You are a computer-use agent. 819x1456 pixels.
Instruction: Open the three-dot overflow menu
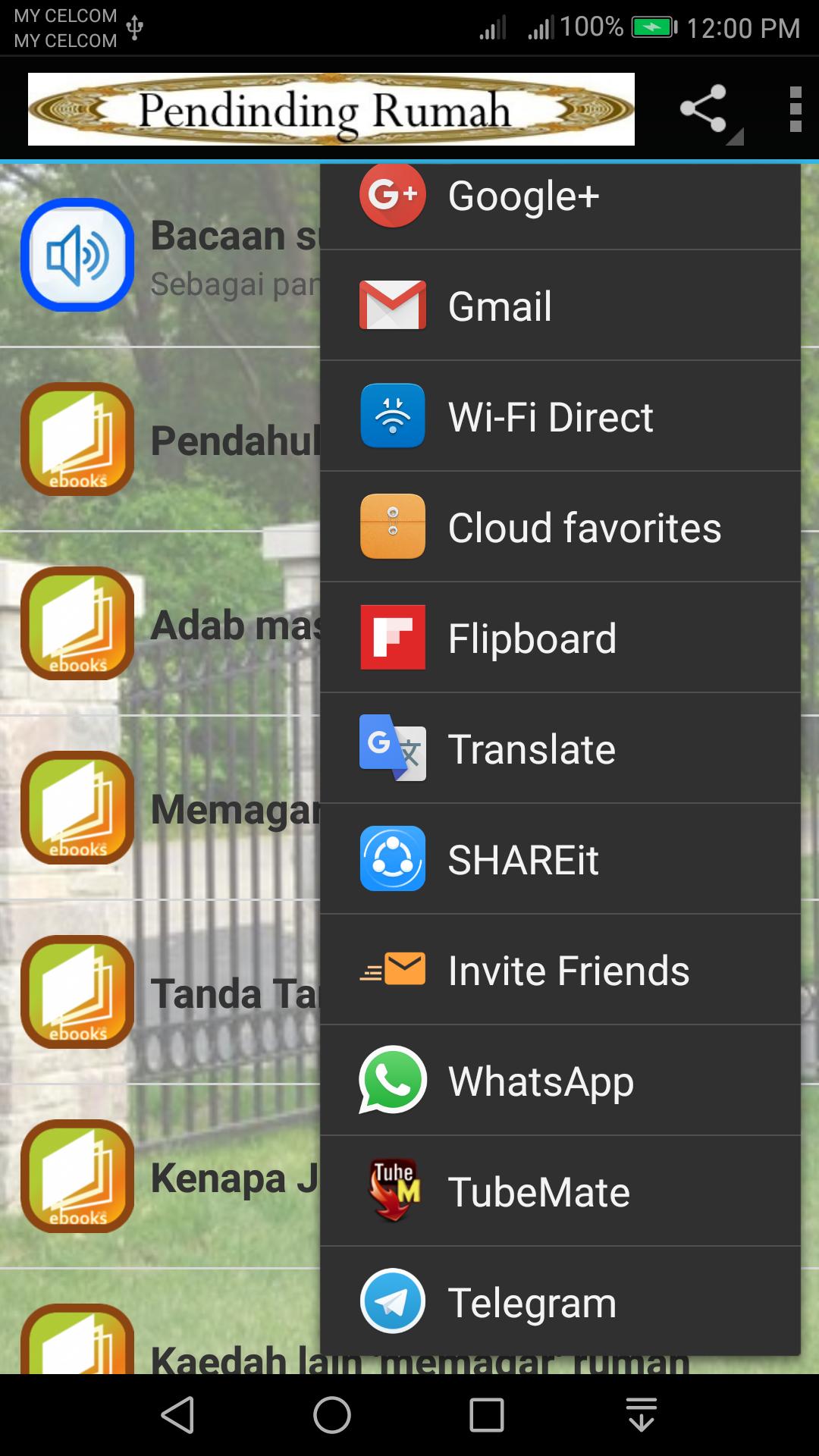795,110
